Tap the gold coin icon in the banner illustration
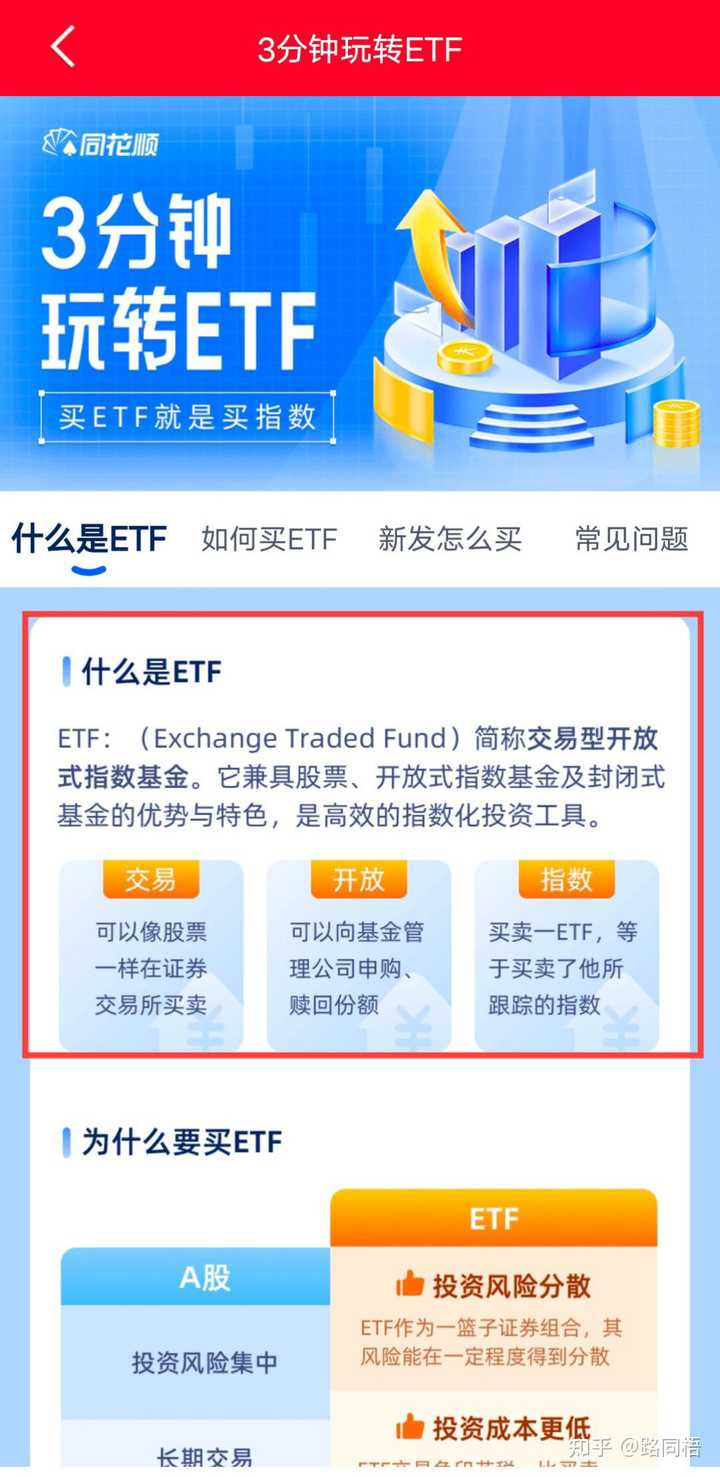Viewport: 720px width, 1477px height. 466,356
